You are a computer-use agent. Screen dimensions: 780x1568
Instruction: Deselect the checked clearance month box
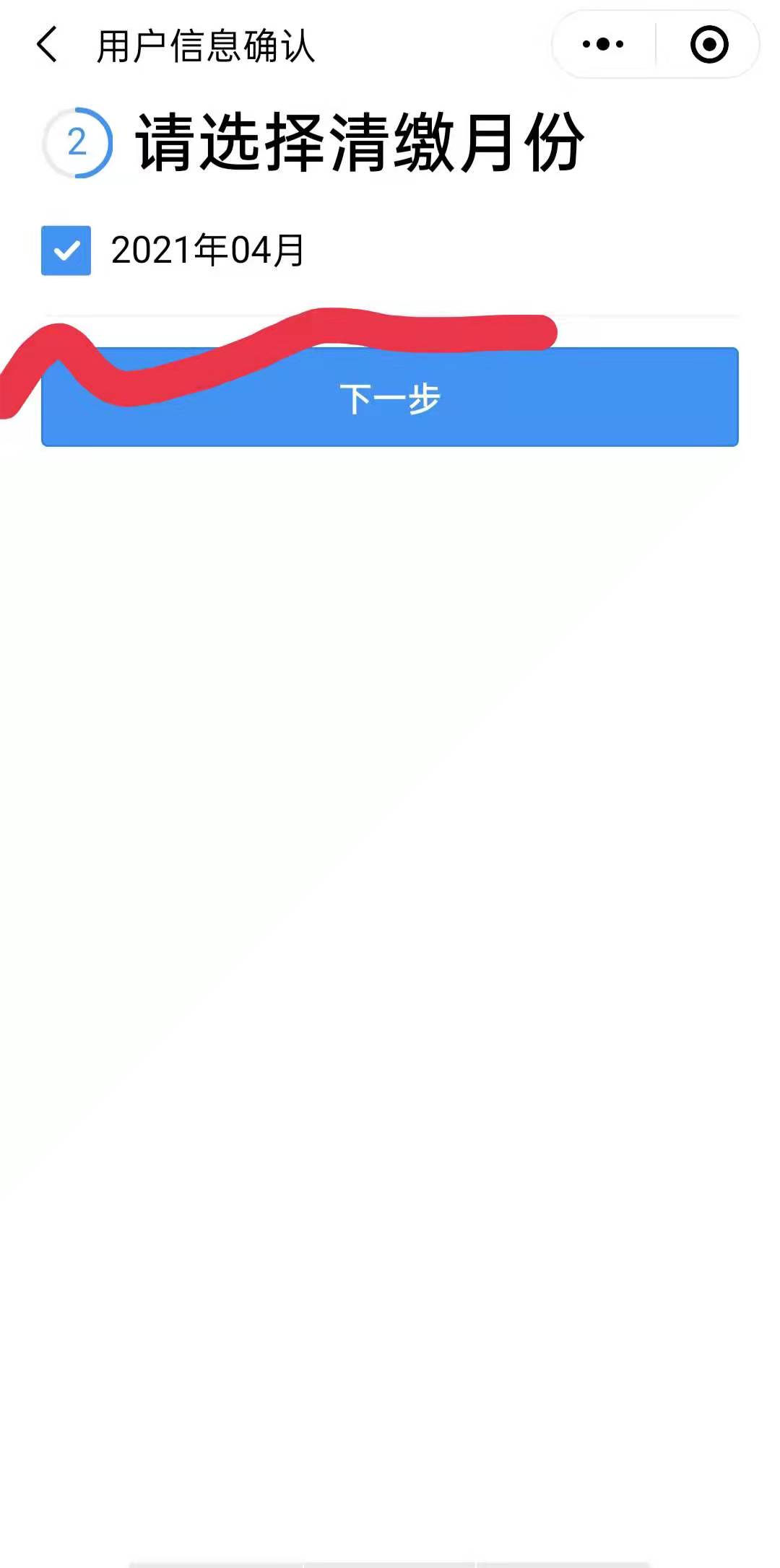click(x=66, y=251)
